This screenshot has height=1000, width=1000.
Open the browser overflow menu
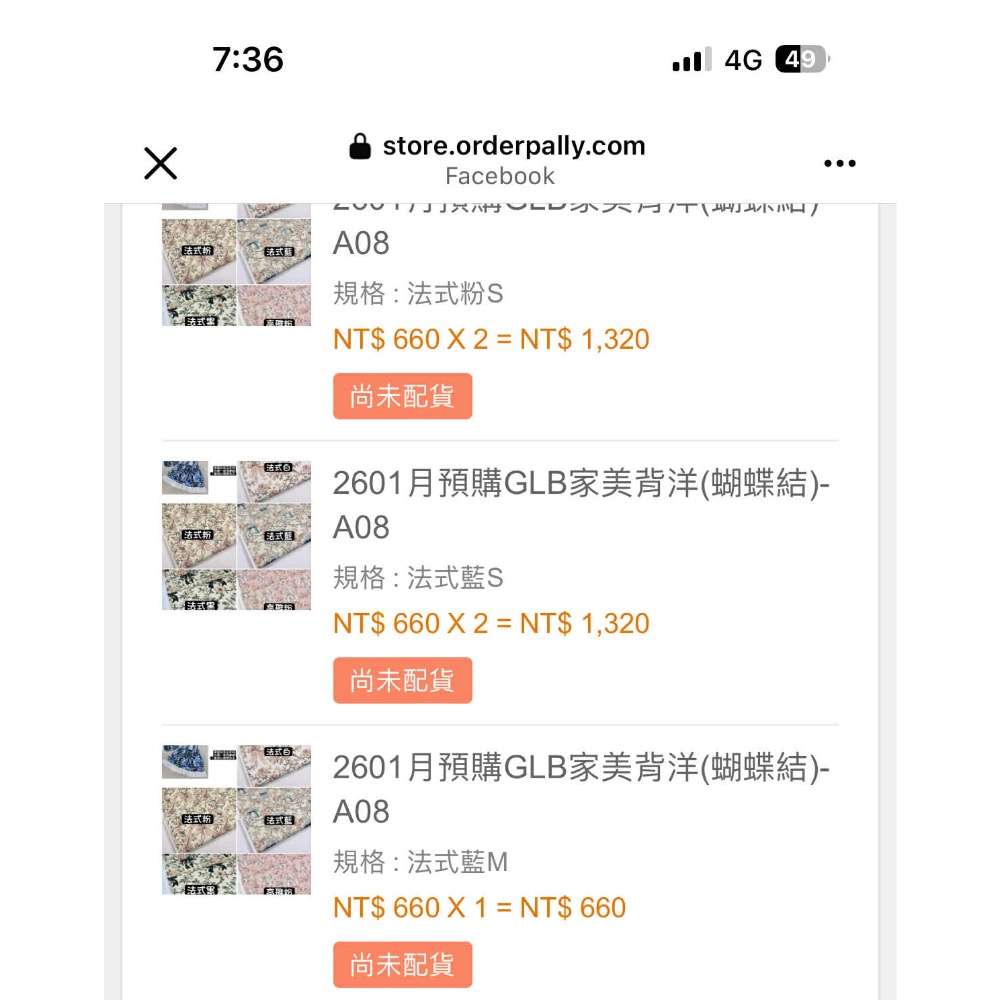point(839,164)
